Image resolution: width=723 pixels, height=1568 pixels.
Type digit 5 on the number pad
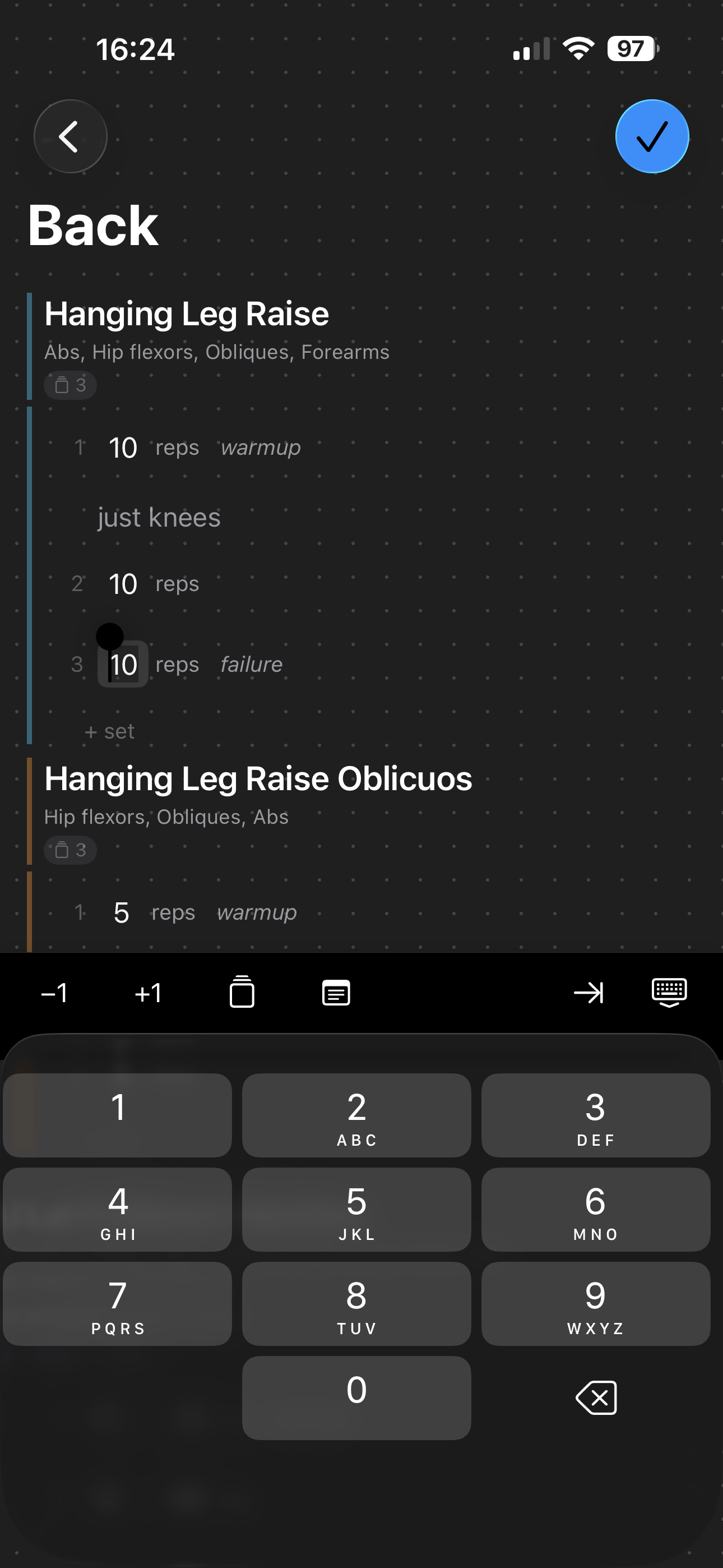click(356, 1209)
